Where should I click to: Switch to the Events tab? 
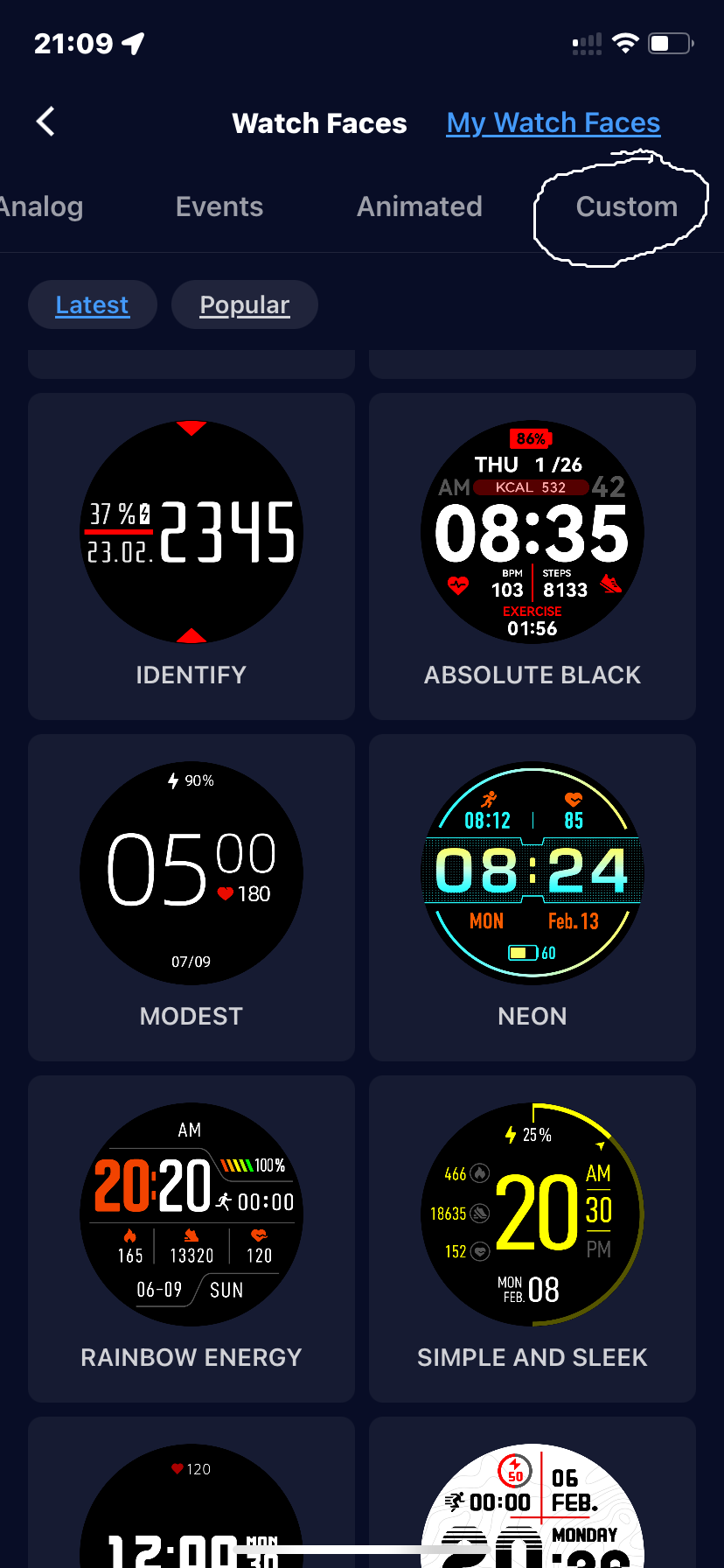point(219,206)
